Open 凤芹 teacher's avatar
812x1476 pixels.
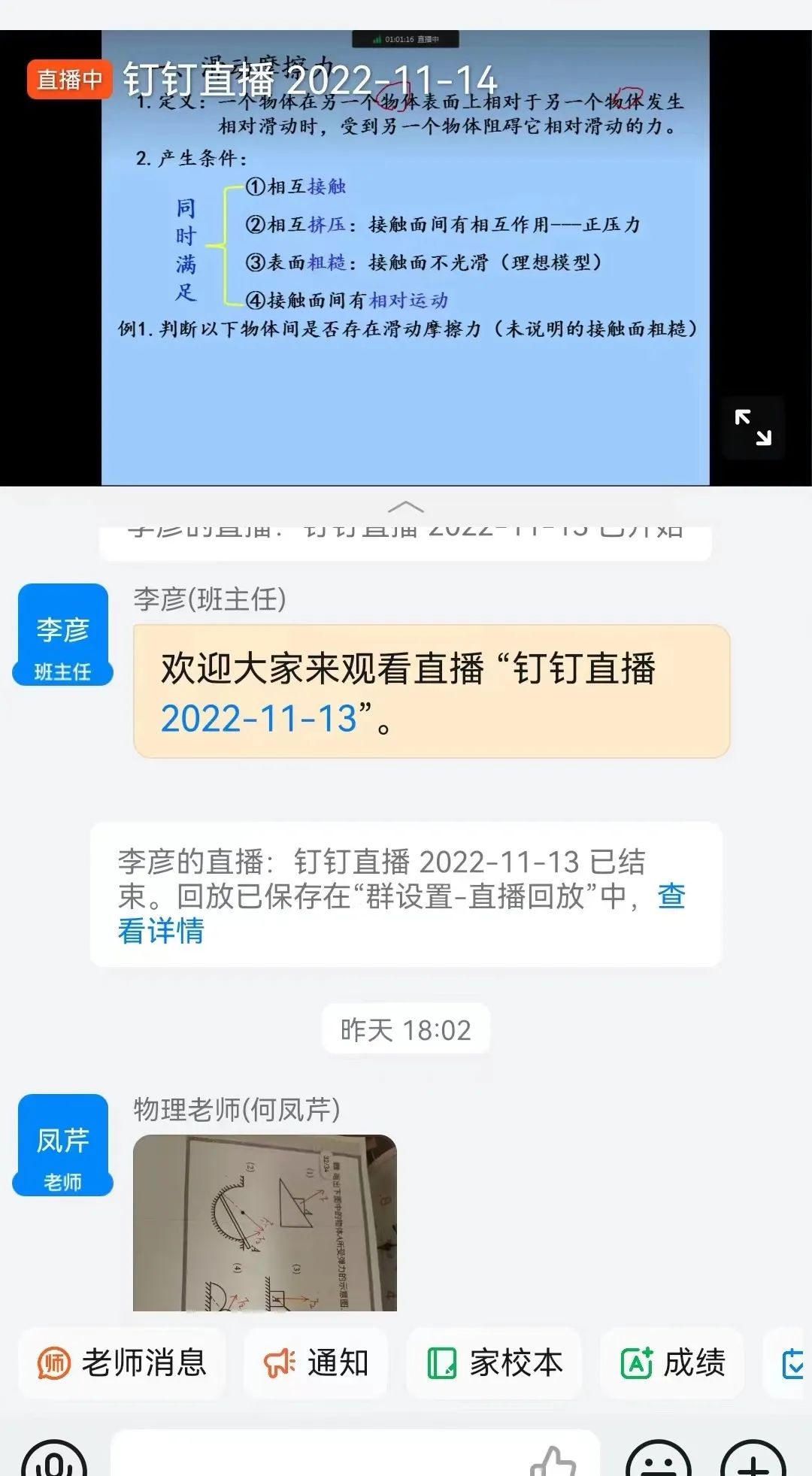coord(63,1144)
